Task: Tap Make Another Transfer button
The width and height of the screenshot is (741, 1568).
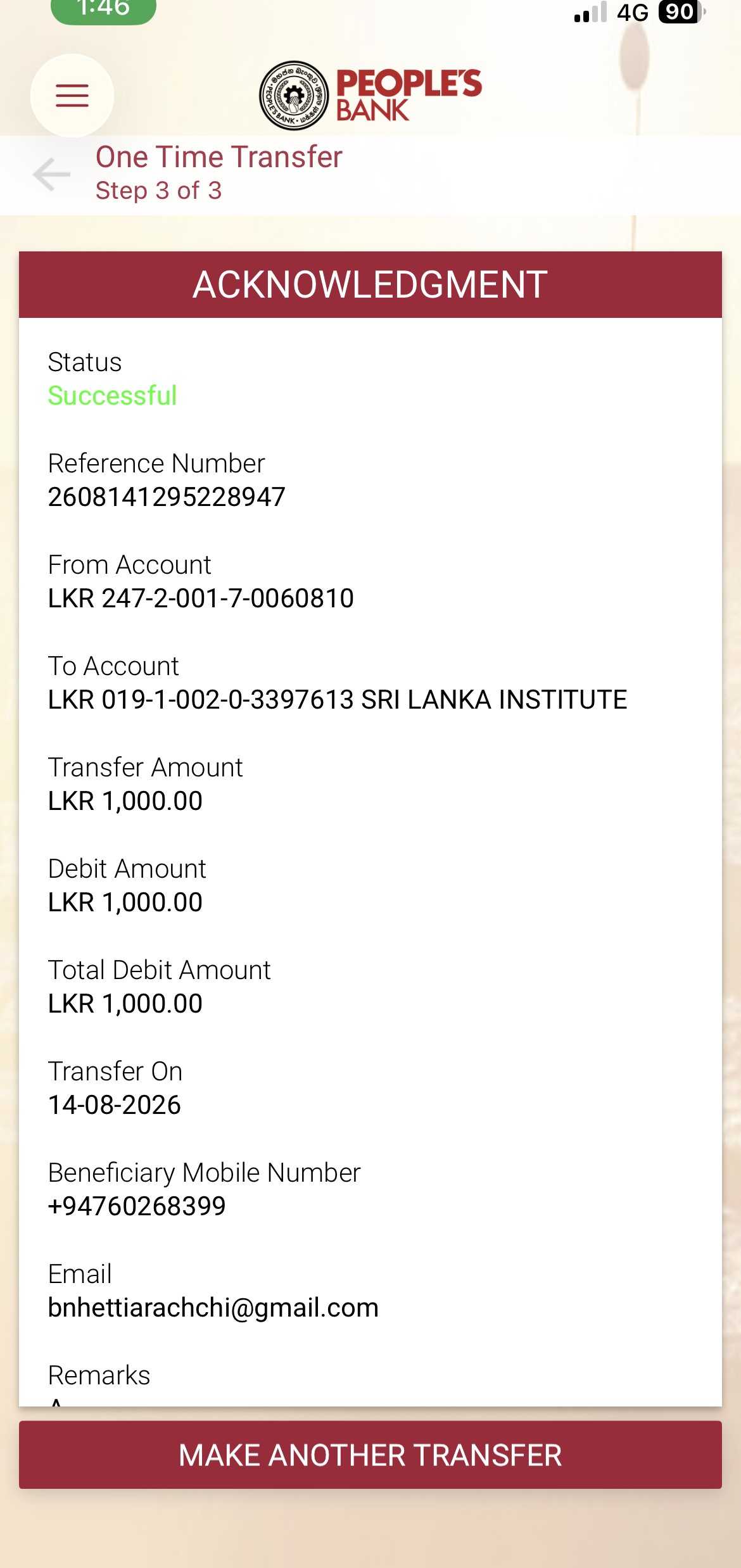Action: tap(370, 1455)
